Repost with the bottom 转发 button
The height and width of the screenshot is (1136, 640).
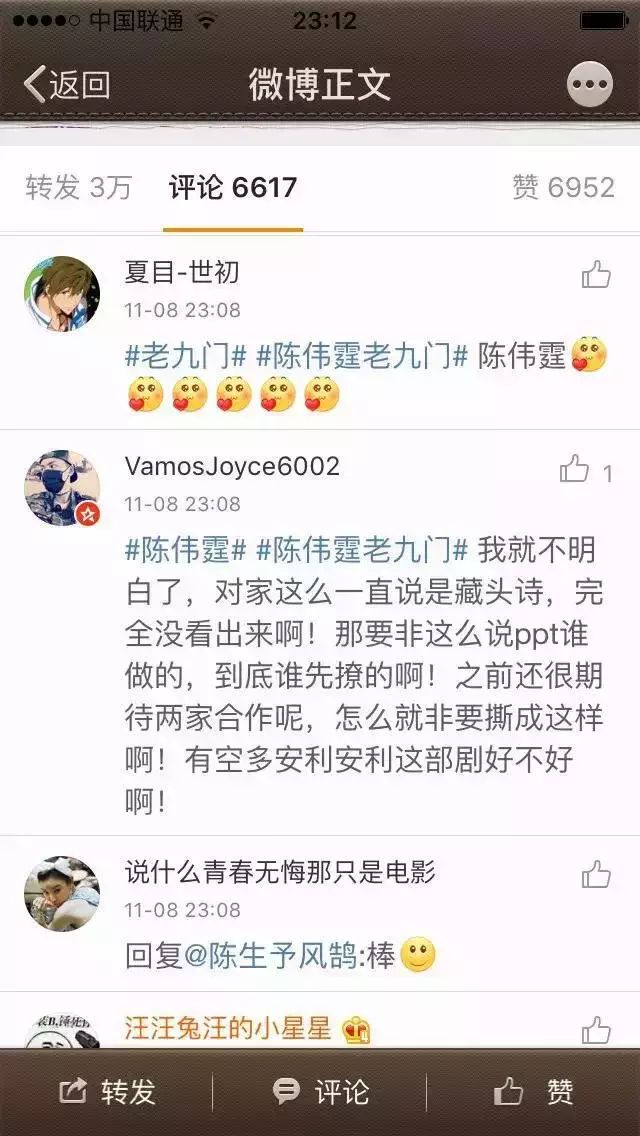coord(107,1092)
